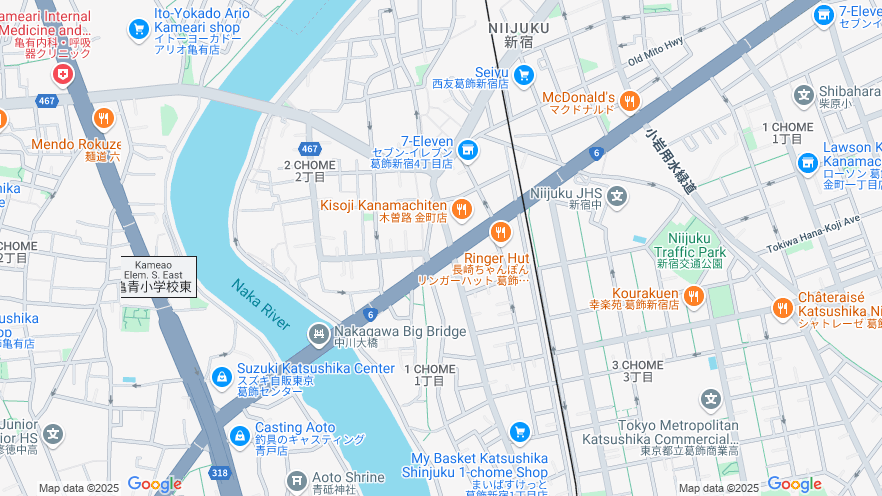This screenshot has height=496, width=882.
Task: Tap the Casting Aoto shop marker
Action: 239,436
